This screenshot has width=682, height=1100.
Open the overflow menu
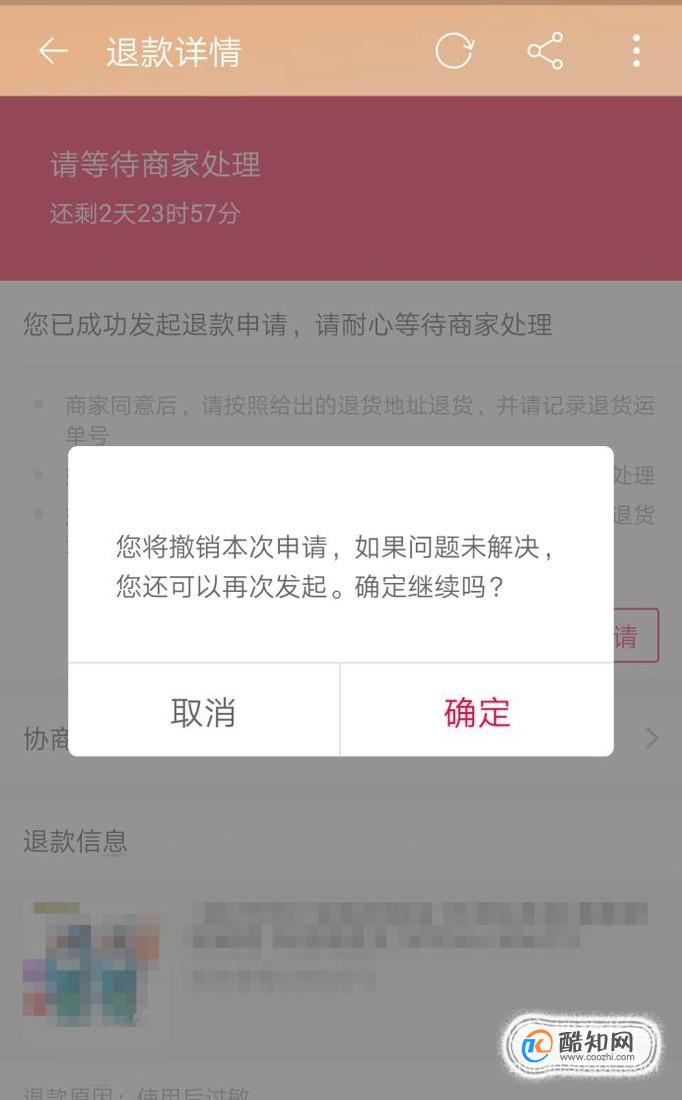coord(636,51)
